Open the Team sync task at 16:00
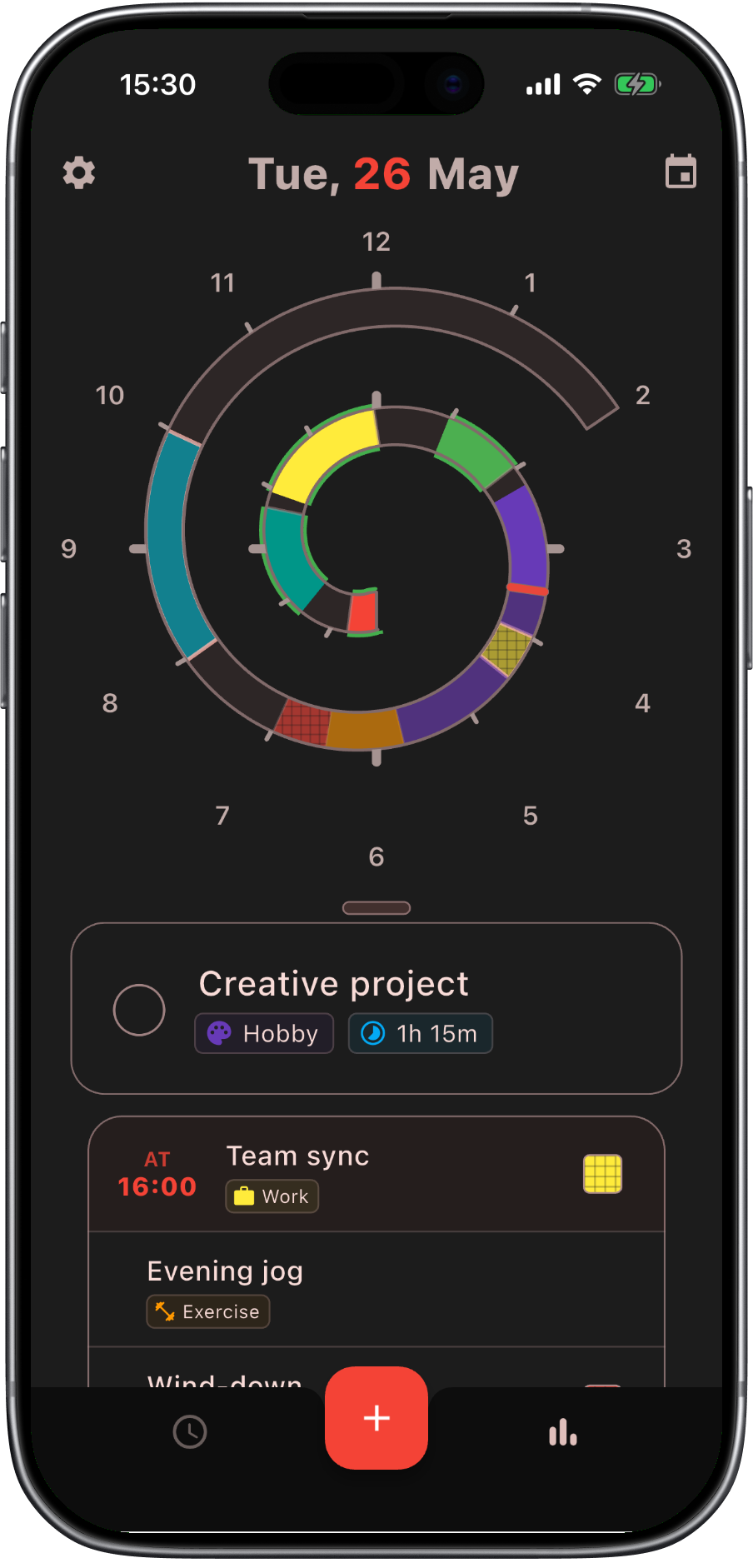This screenshot has width=753, height=1568. pos(376,1174)
